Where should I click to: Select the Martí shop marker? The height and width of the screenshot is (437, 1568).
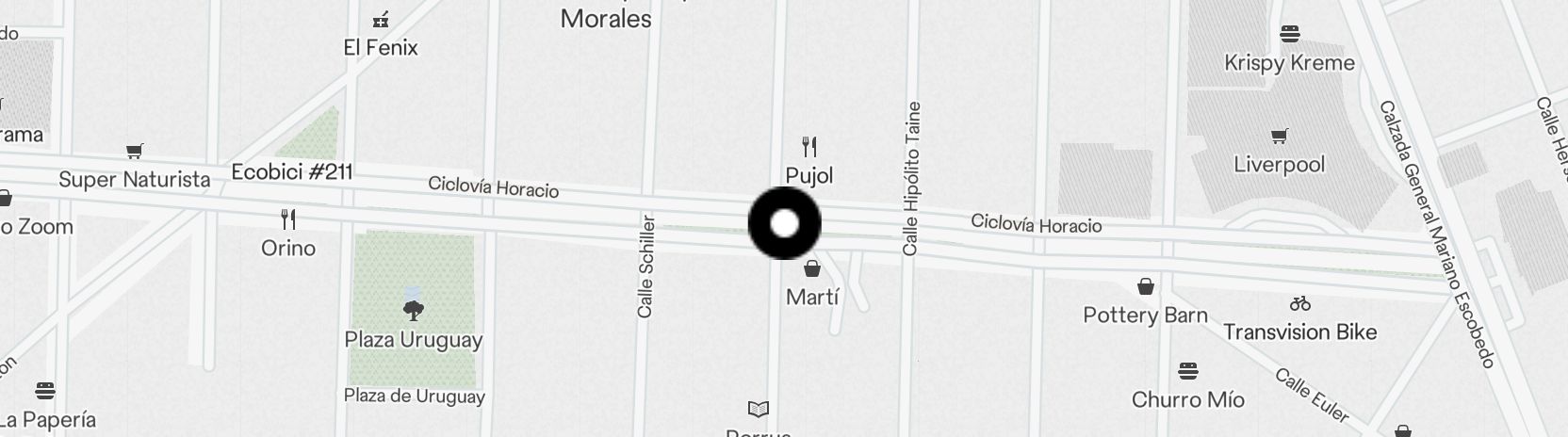click(x=811, y=270)
